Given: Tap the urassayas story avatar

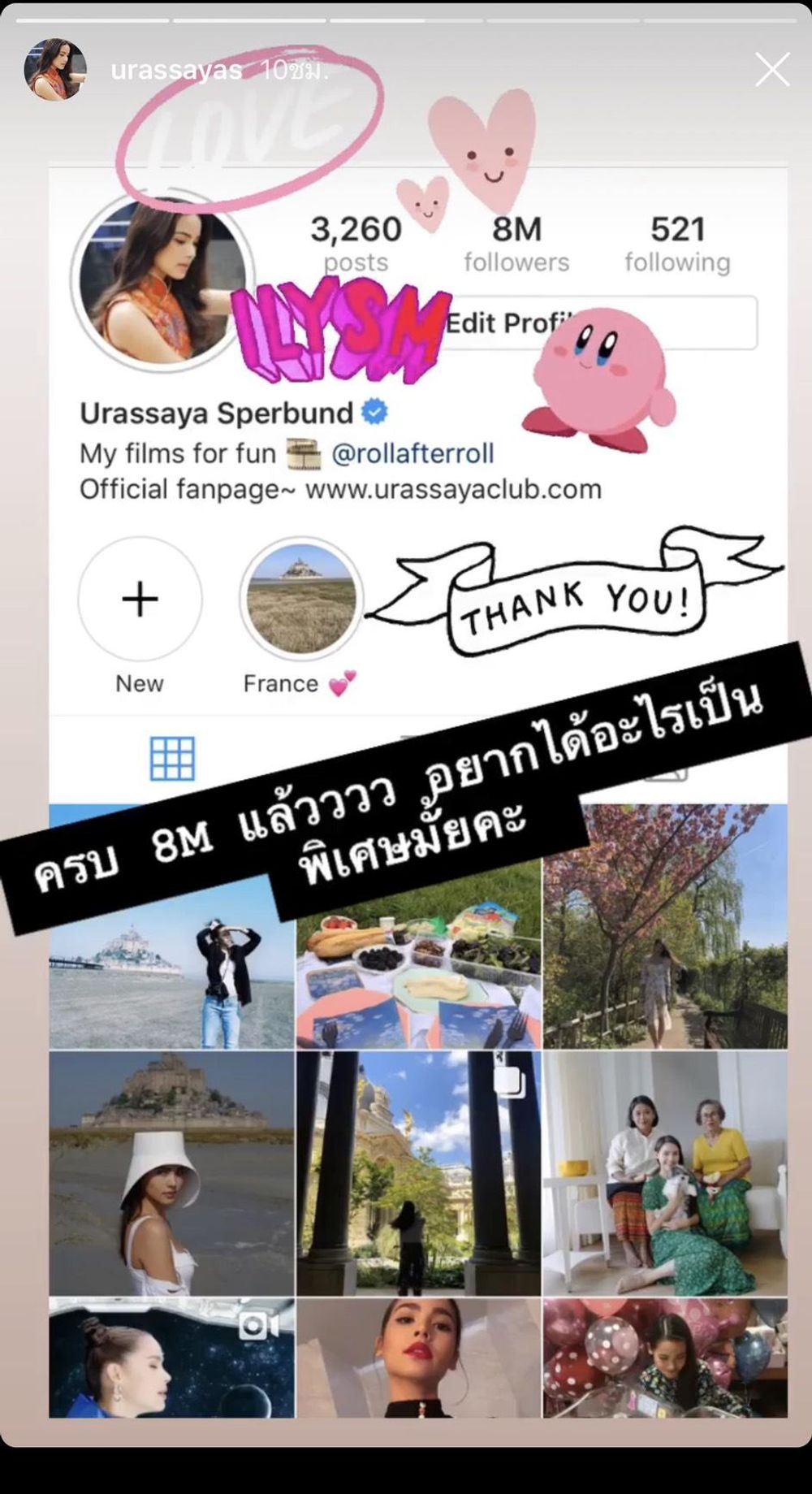Looking at the screenshot, I should pyautogui.click(x=54, y=70).
